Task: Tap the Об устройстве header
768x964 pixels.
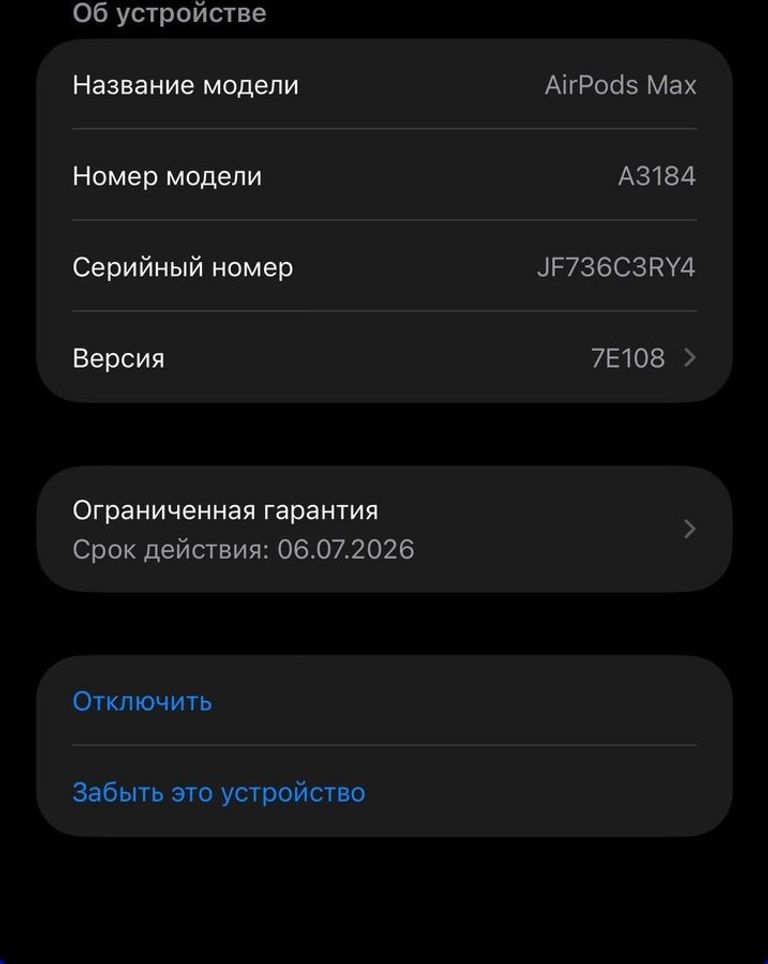Action: point(166,13)
